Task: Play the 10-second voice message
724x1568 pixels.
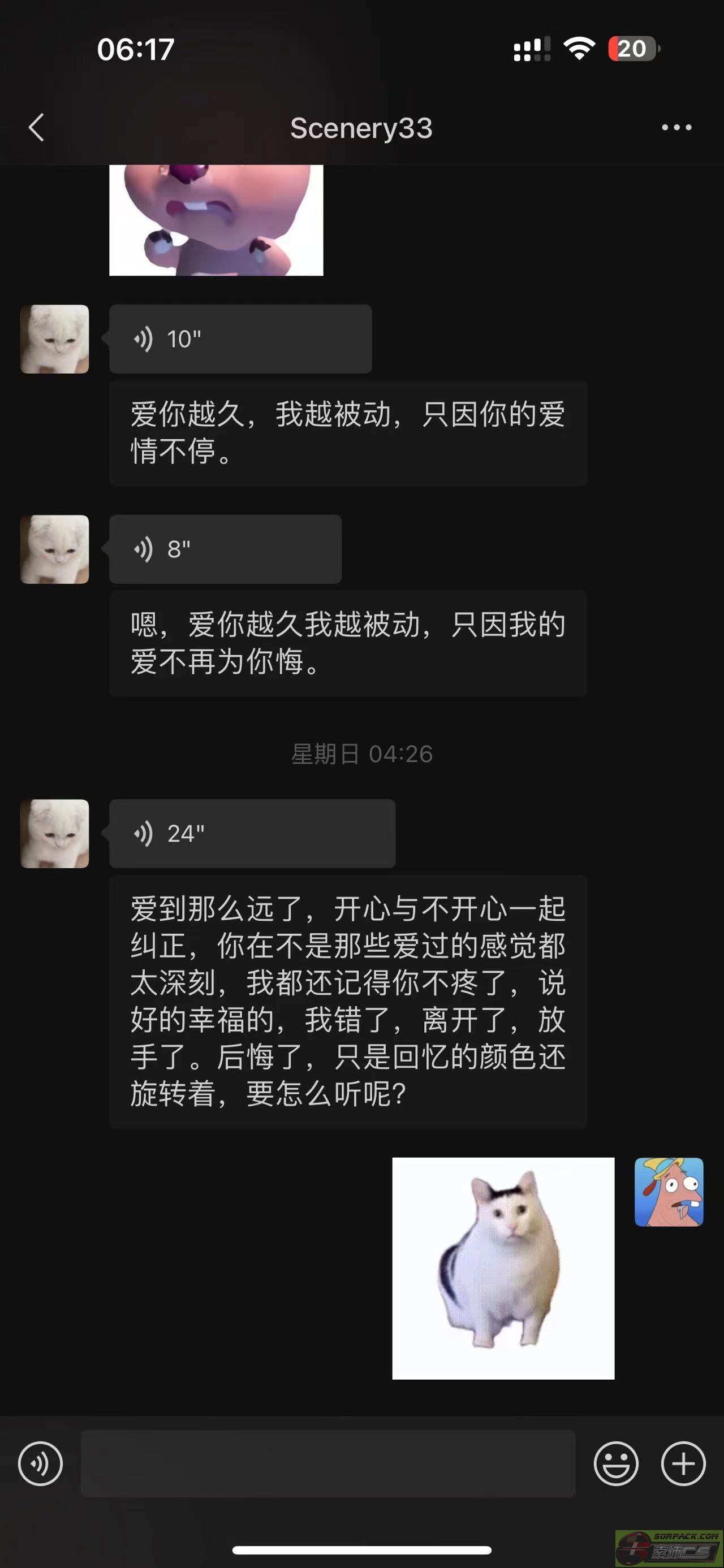Action: coord(240,339)
